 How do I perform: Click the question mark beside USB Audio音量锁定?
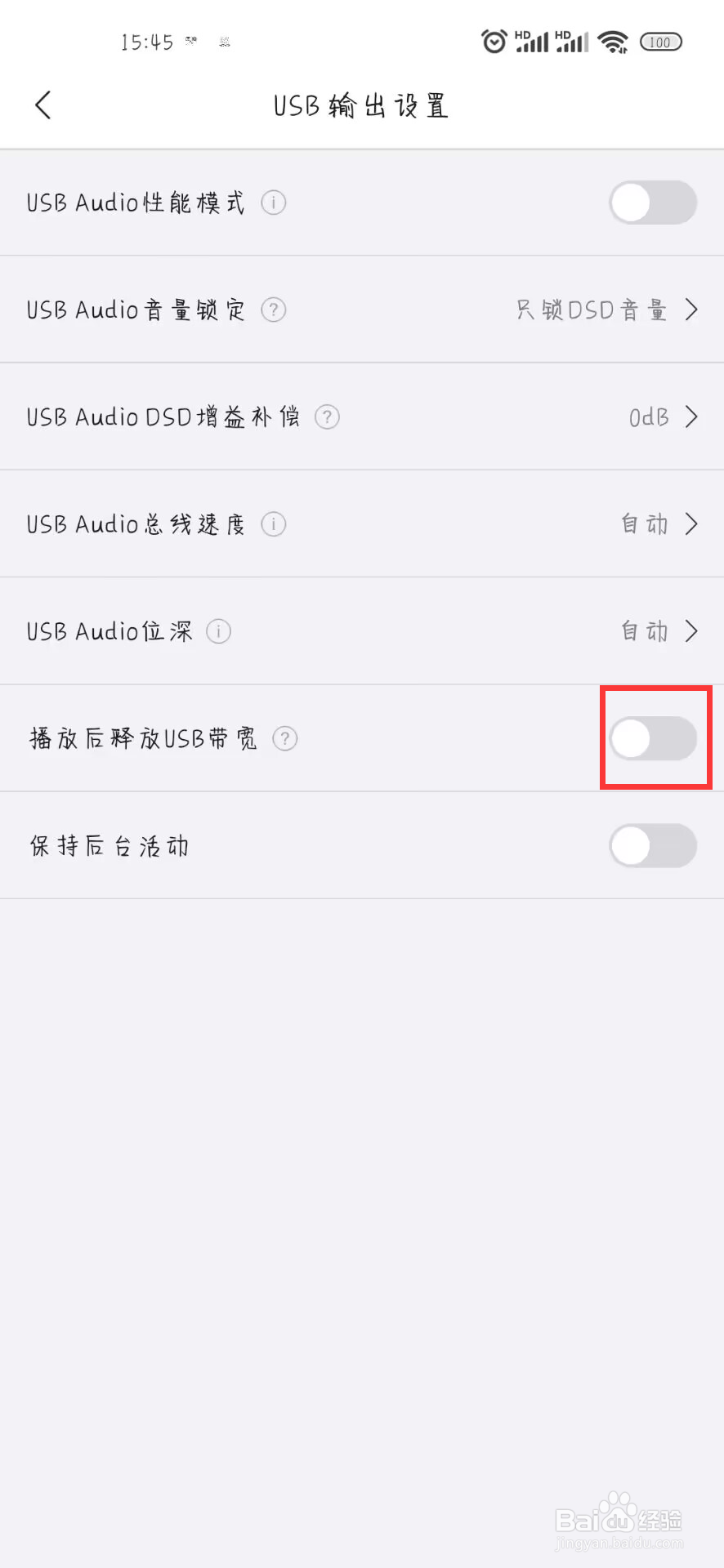coord(274,310)
